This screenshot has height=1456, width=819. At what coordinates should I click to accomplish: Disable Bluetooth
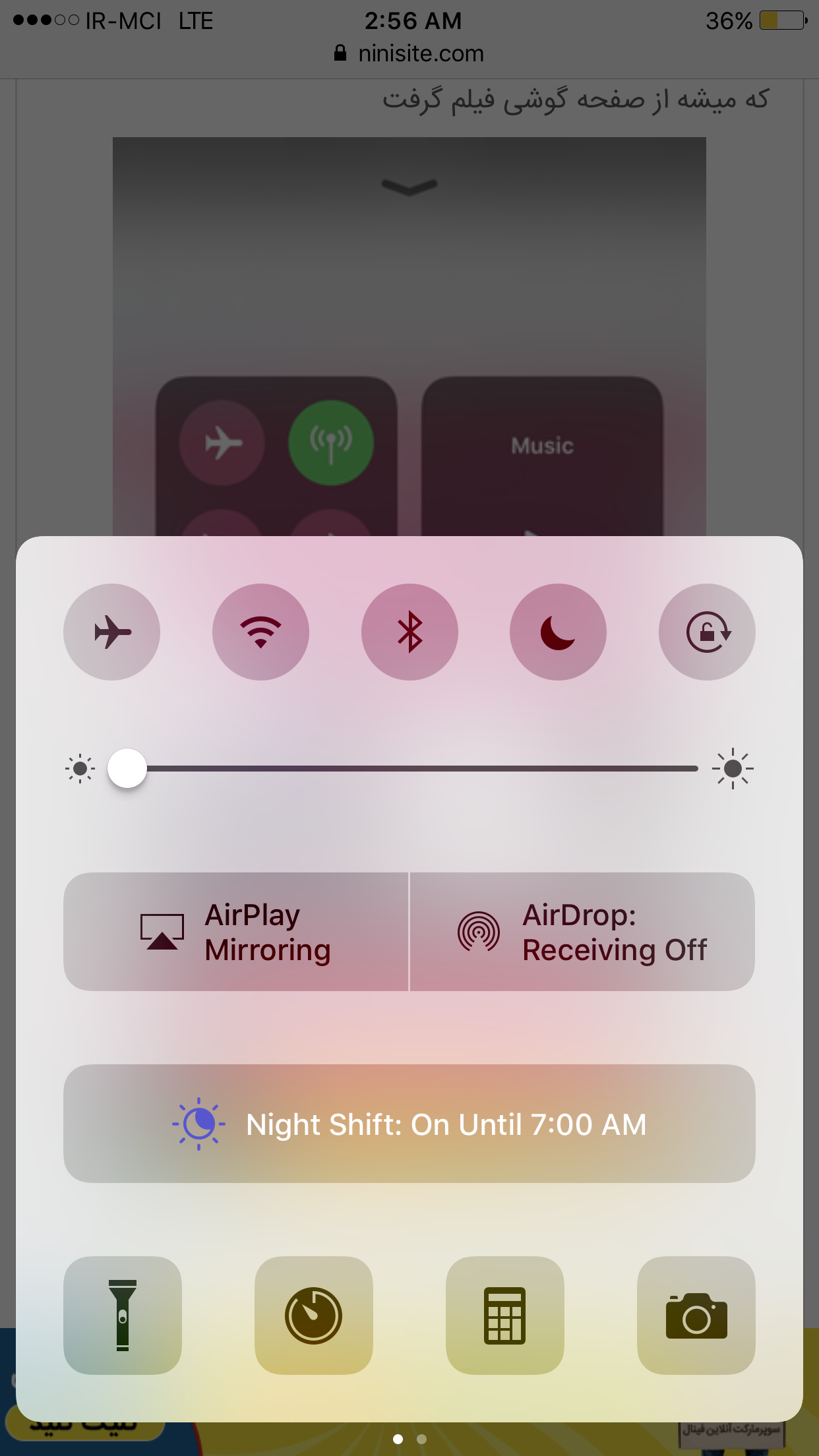coord(409,632)
